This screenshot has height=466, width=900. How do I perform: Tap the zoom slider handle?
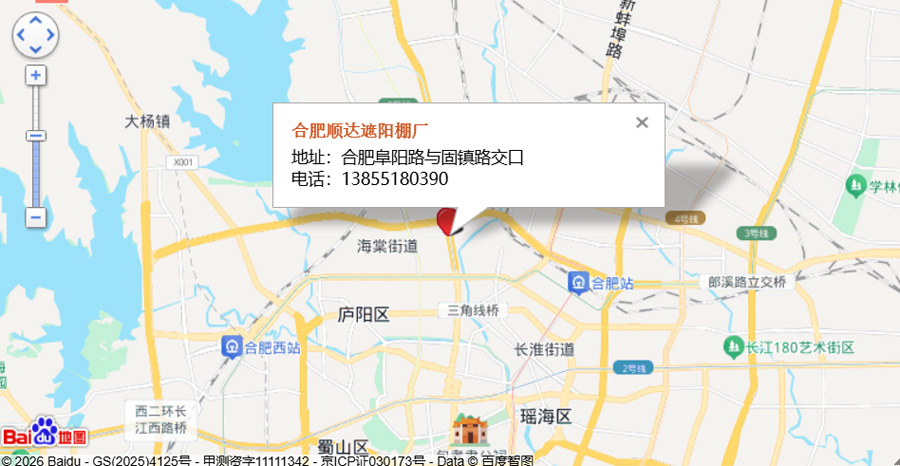click(x=36, y=135)
